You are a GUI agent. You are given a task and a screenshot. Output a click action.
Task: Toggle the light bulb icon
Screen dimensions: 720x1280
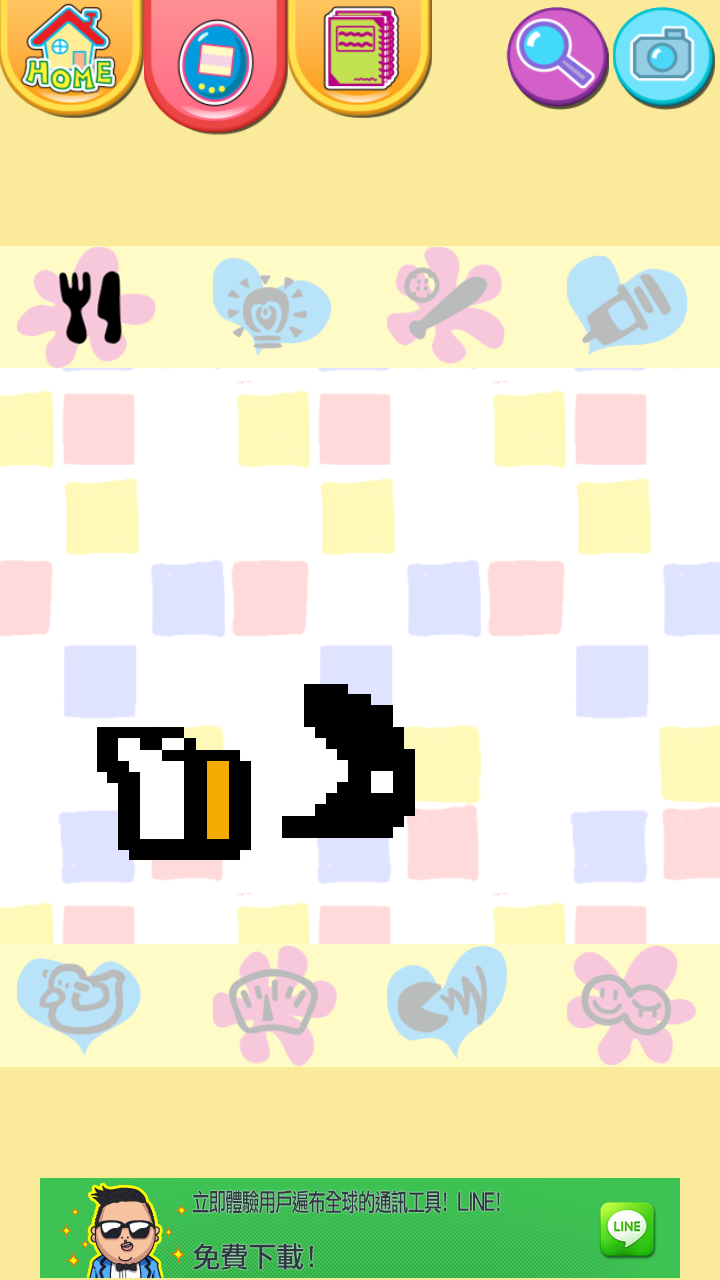coord(270,306)
